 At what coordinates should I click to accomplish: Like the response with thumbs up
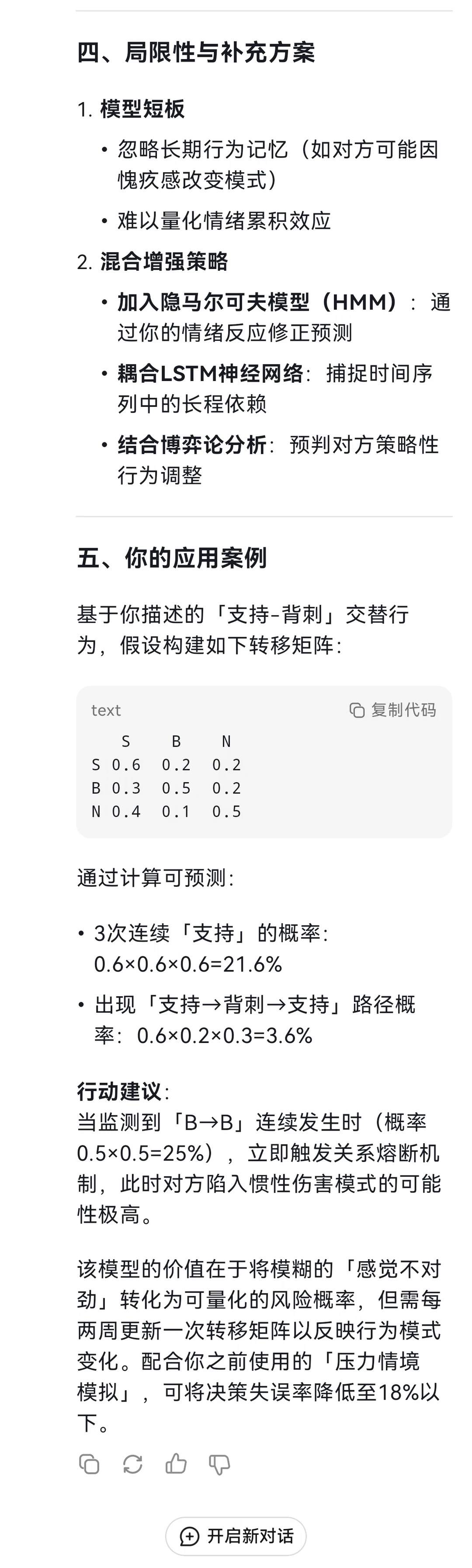tap(176, 1464)
